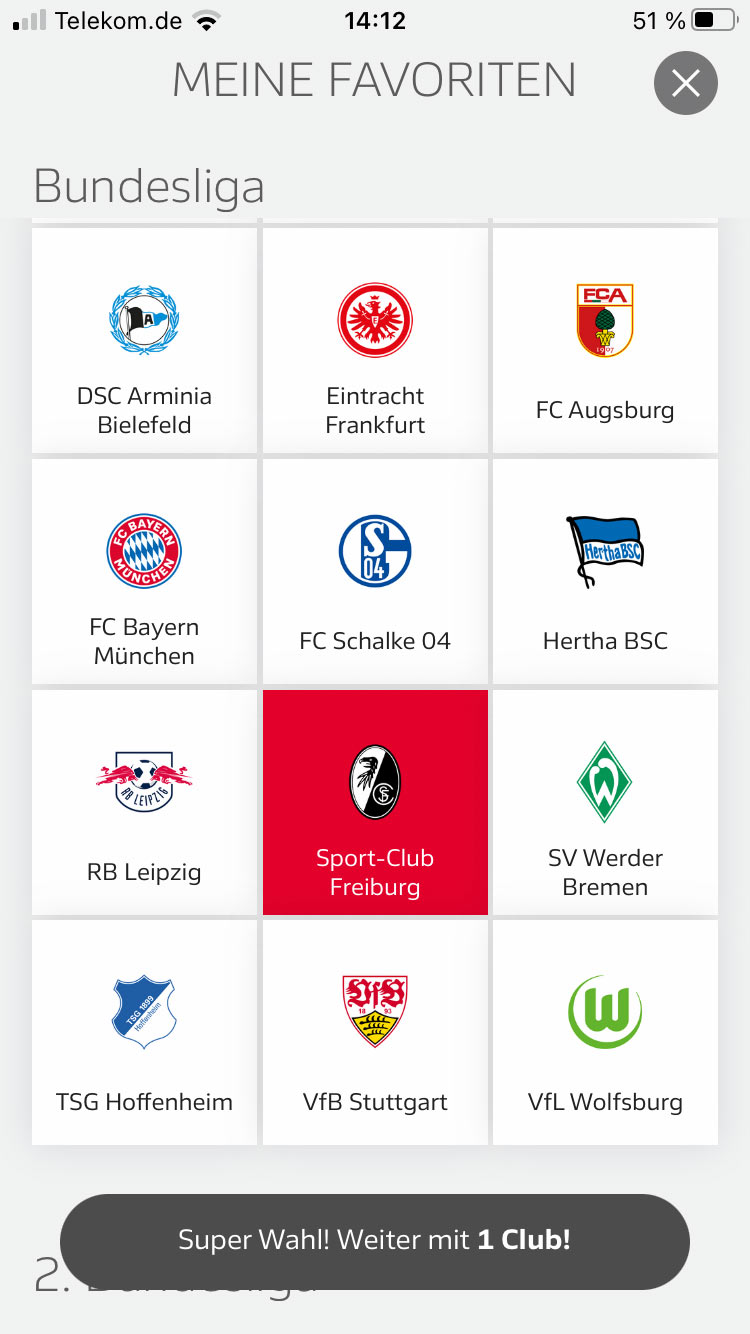Image resolution: width=750 pixels, height=1334 pixels.
Task: Select SV Werder Bremen tile
Action: (x=605, y=802)
